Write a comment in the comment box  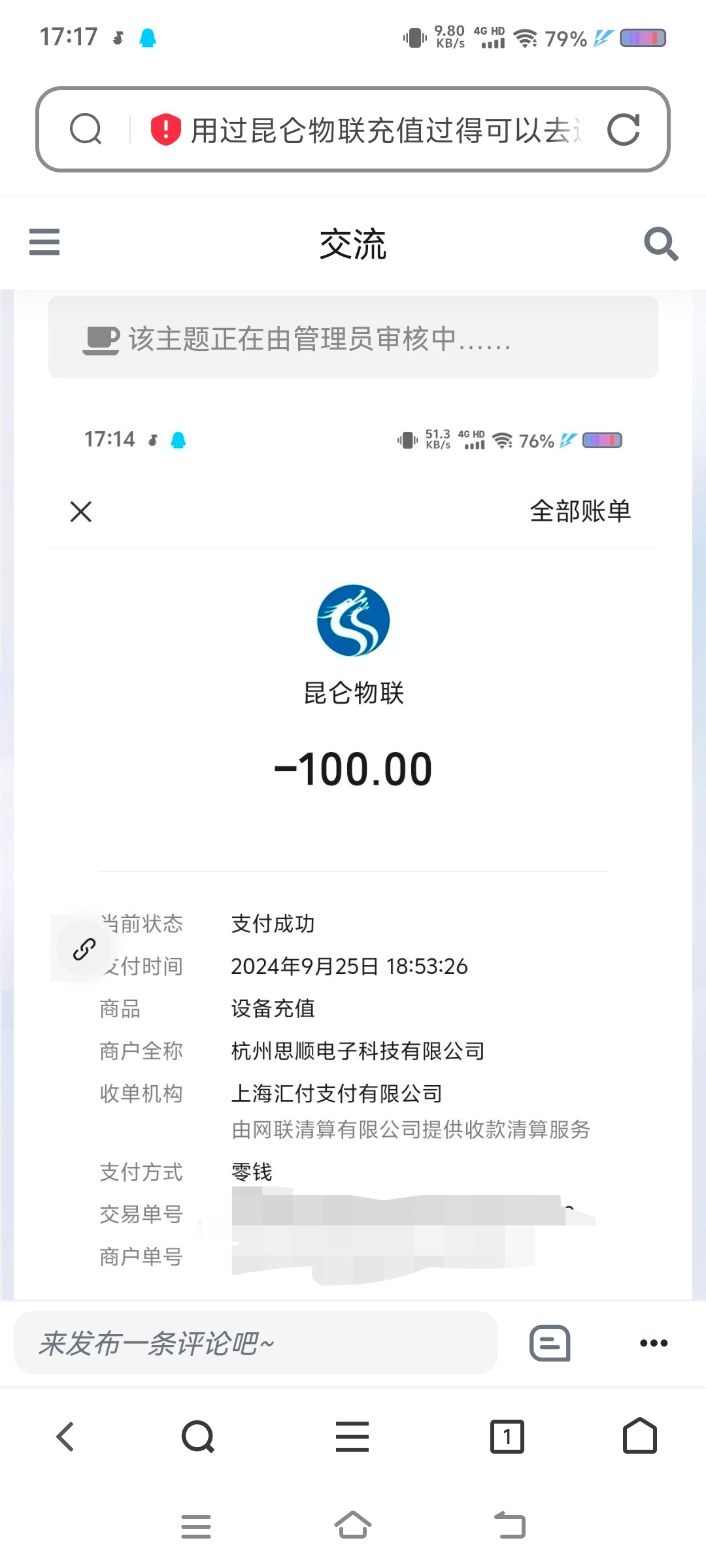tap(255, 1343)
